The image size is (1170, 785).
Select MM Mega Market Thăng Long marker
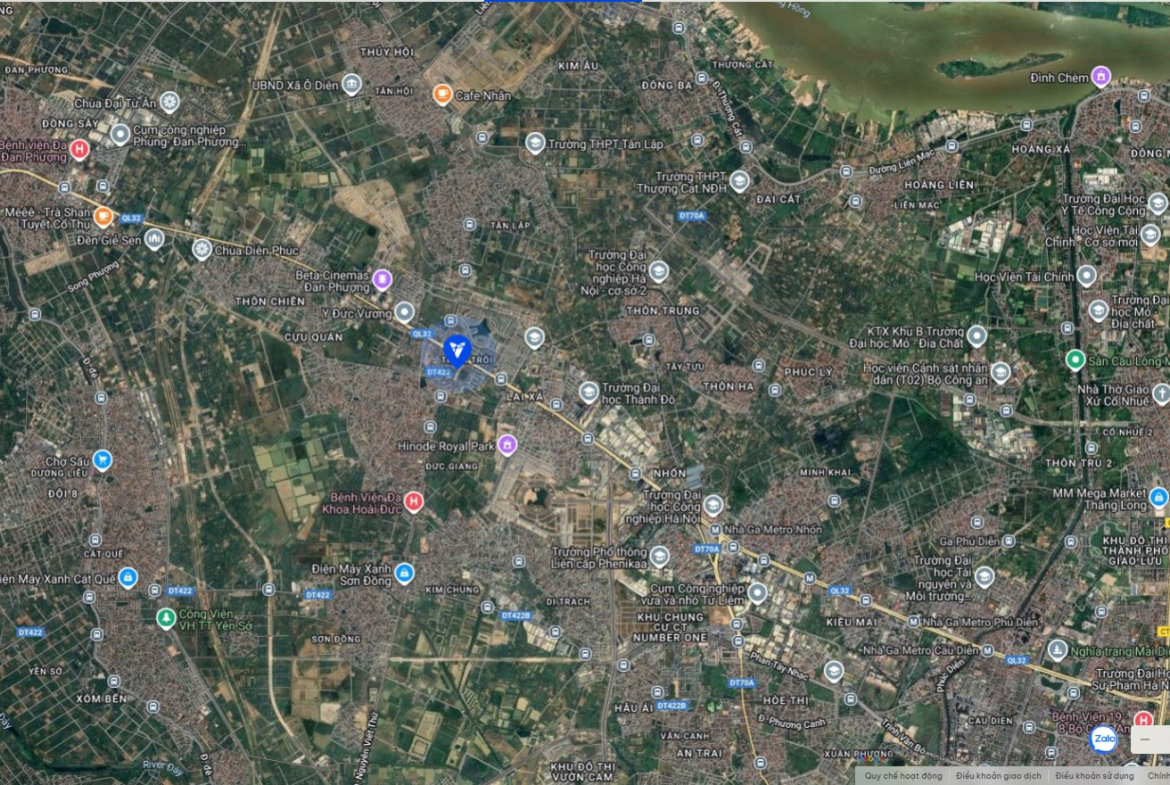coord(1158,497)
